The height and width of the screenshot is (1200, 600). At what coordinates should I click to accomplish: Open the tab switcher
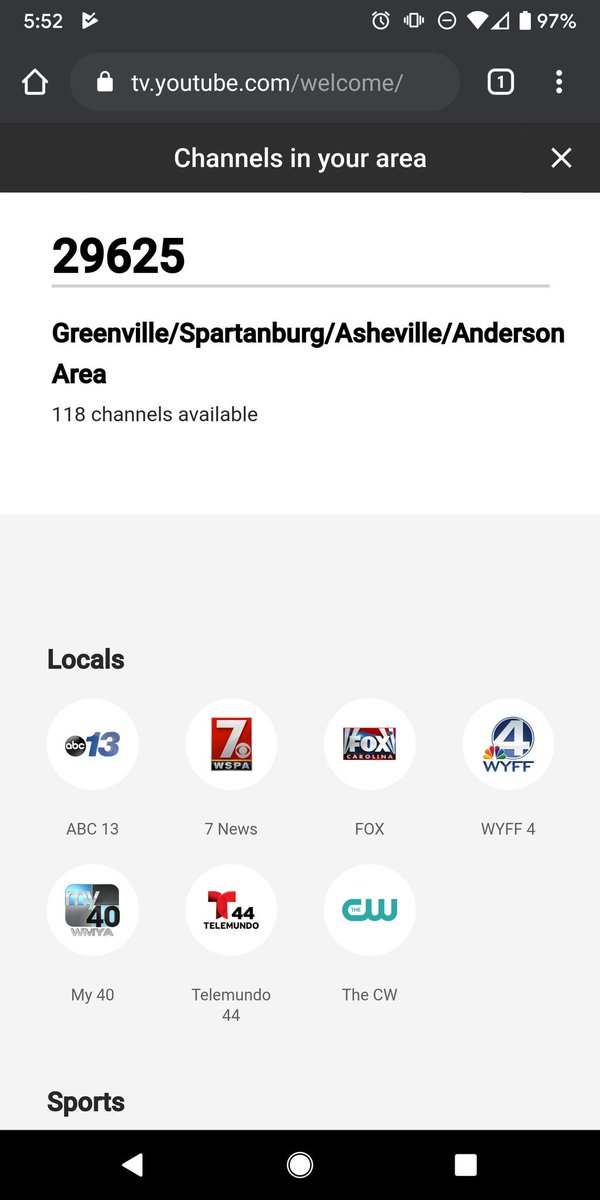point(500,82)
